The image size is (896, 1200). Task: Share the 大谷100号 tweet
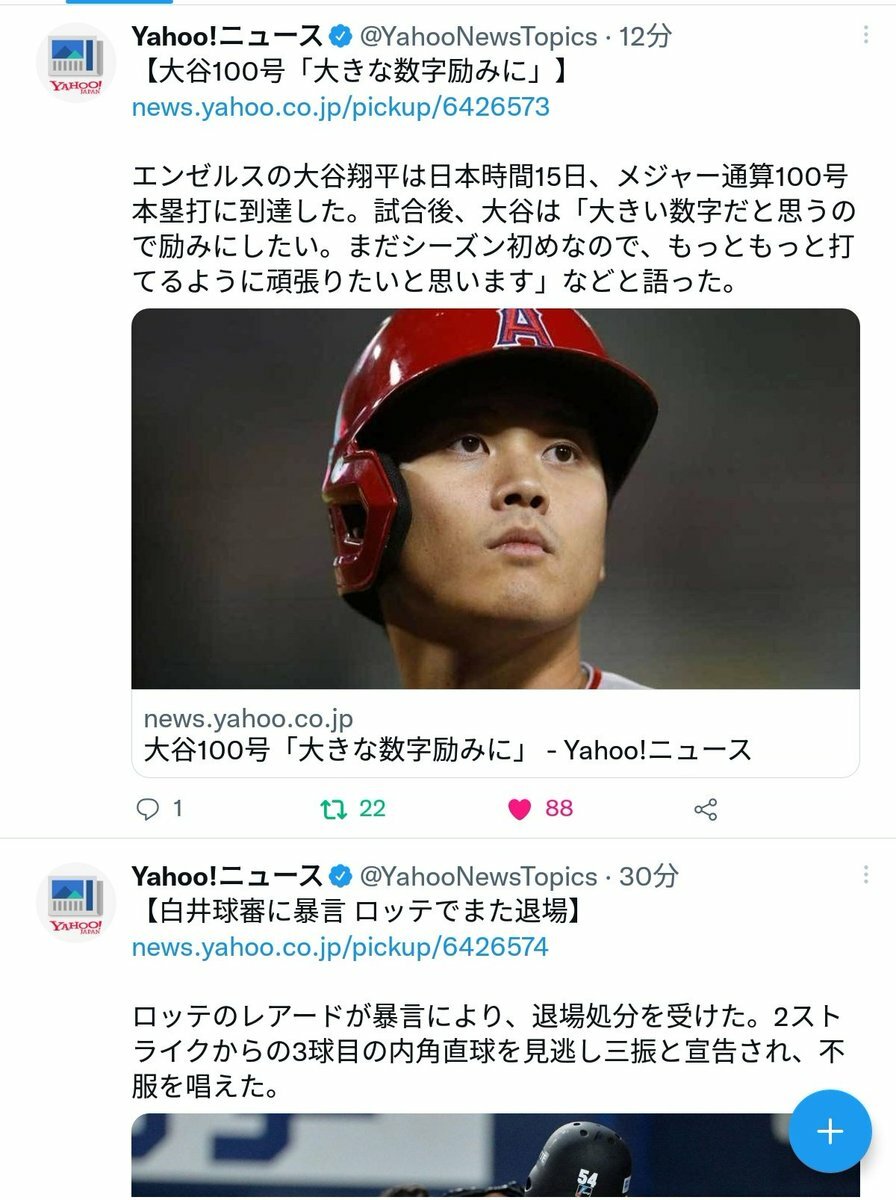(x=706, y=809)
